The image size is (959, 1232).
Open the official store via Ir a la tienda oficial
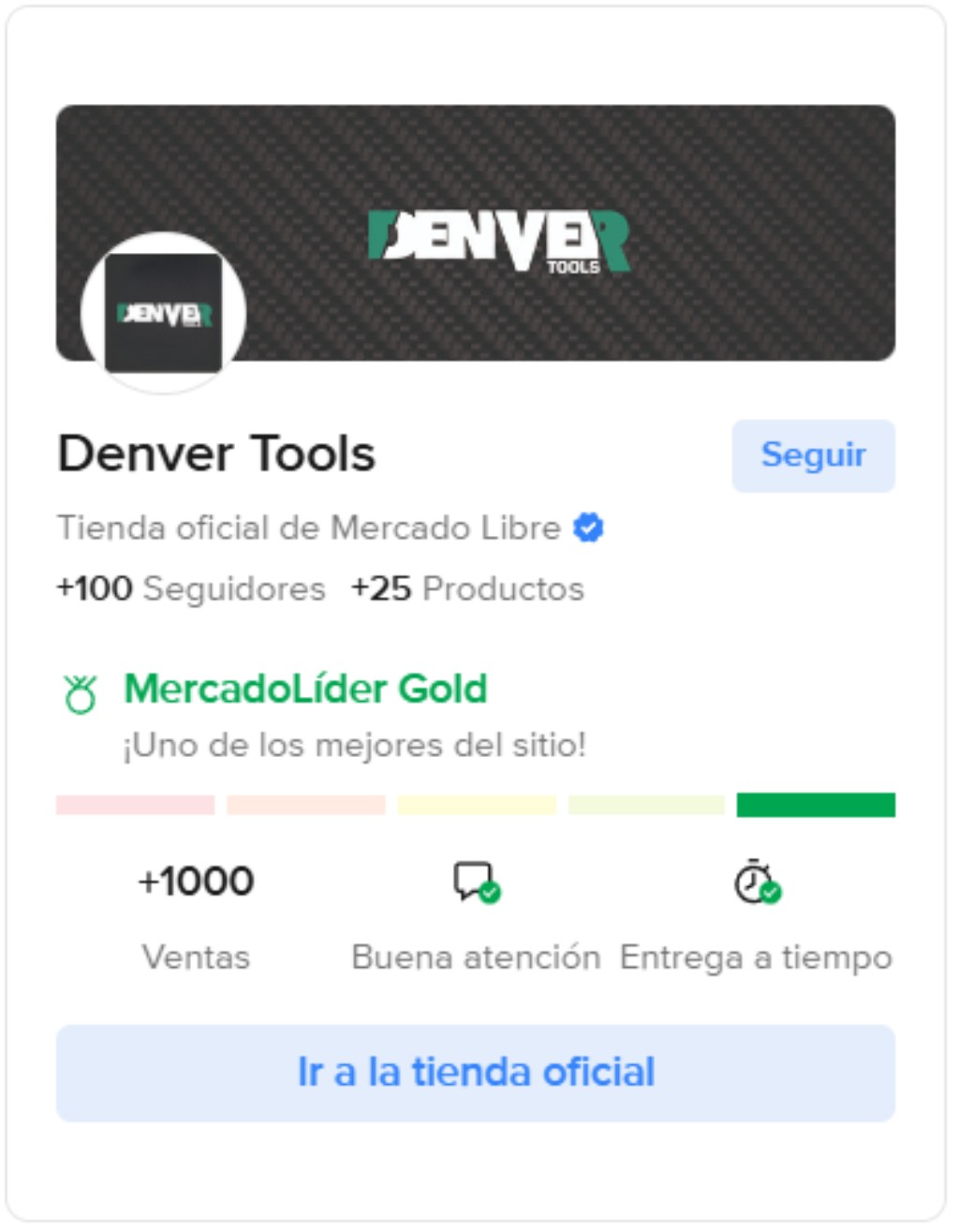[x=475, y=1072]
